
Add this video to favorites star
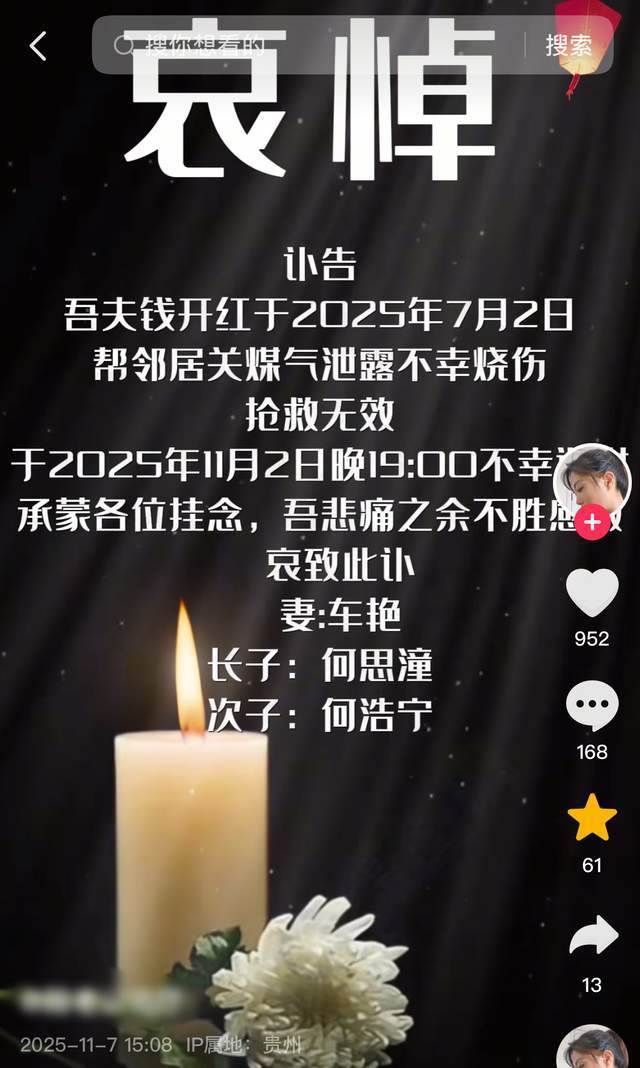(x=592, y=818)
